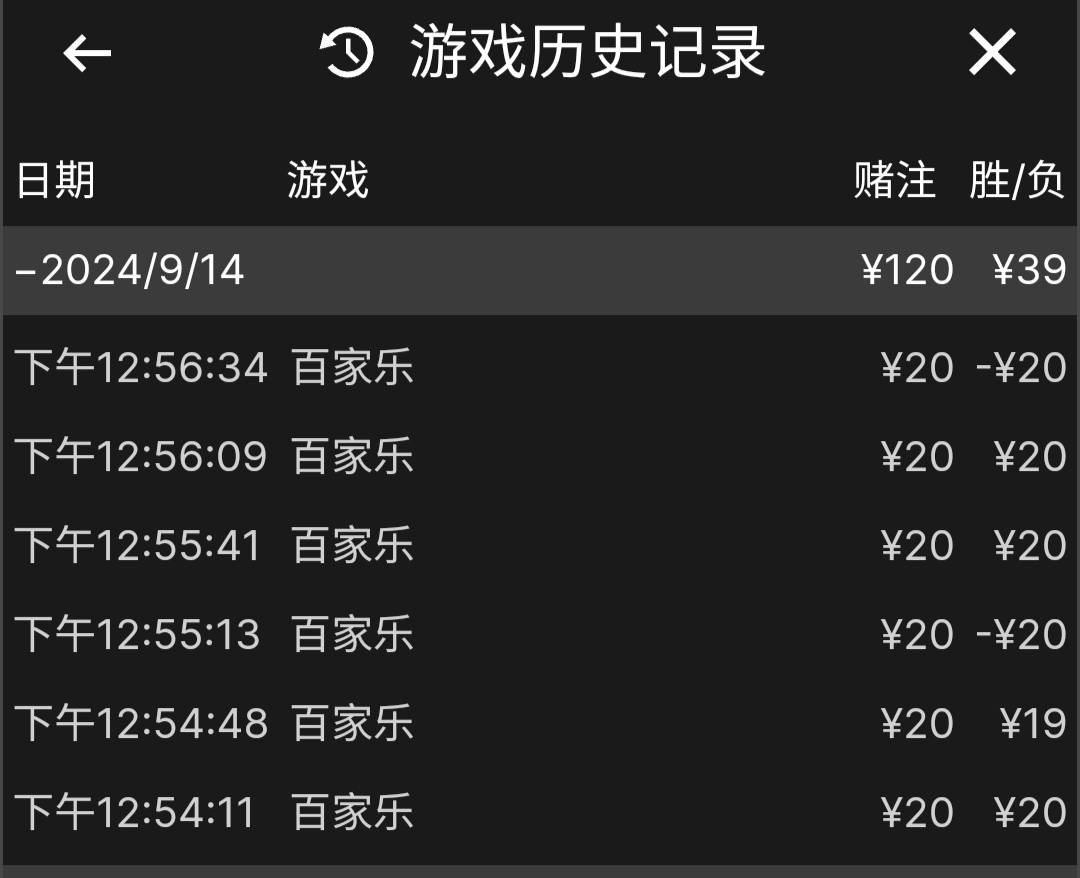Open the 下午12:56:34 百家乐 record
This screenshot has width=1080, height=878.
coord(540,368)
